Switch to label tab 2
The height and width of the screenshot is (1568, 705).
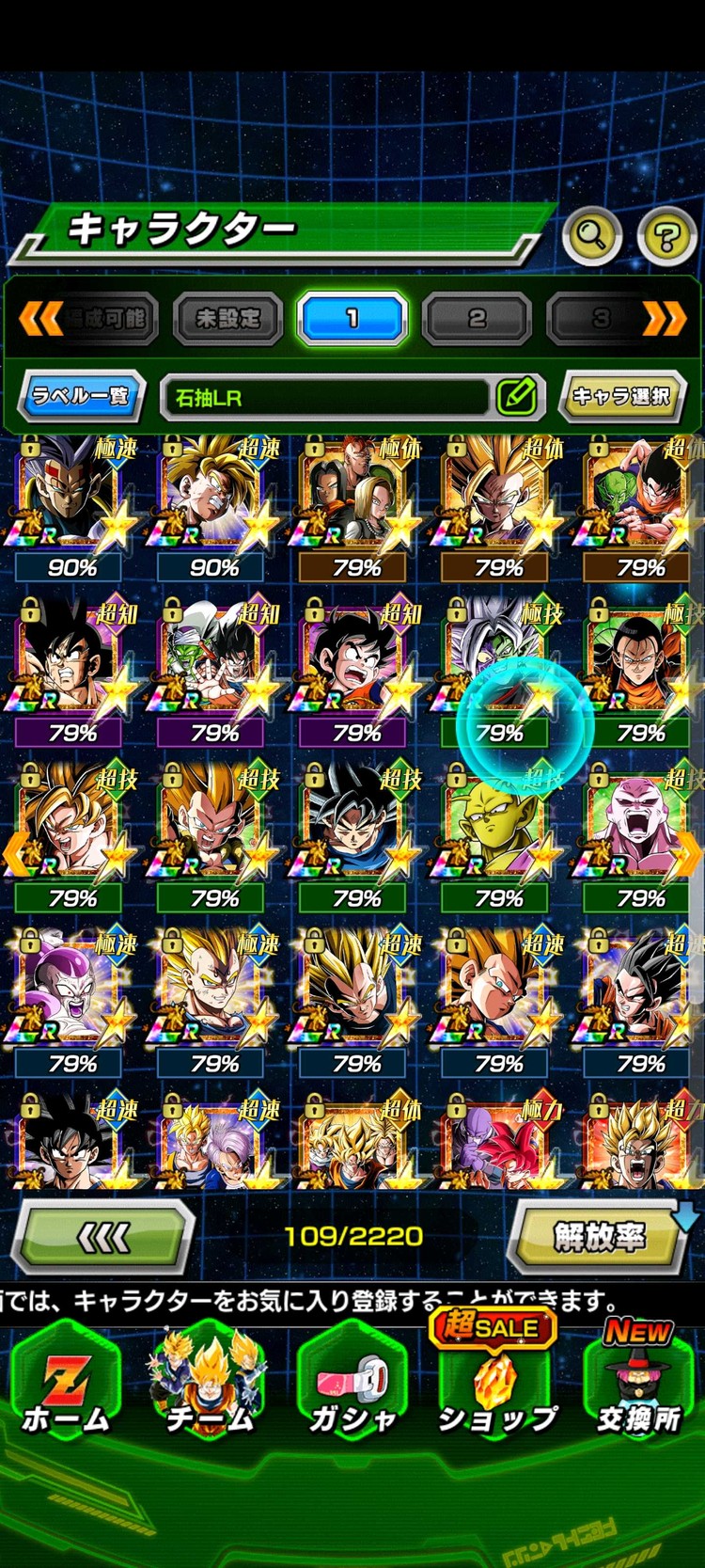pyautogui.click(x=477, y=319)
